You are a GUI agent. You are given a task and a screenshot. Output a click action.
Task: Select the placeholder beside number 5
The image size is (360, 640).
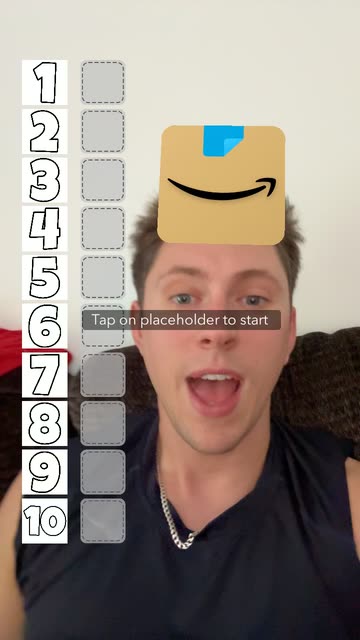click(103, 277)
